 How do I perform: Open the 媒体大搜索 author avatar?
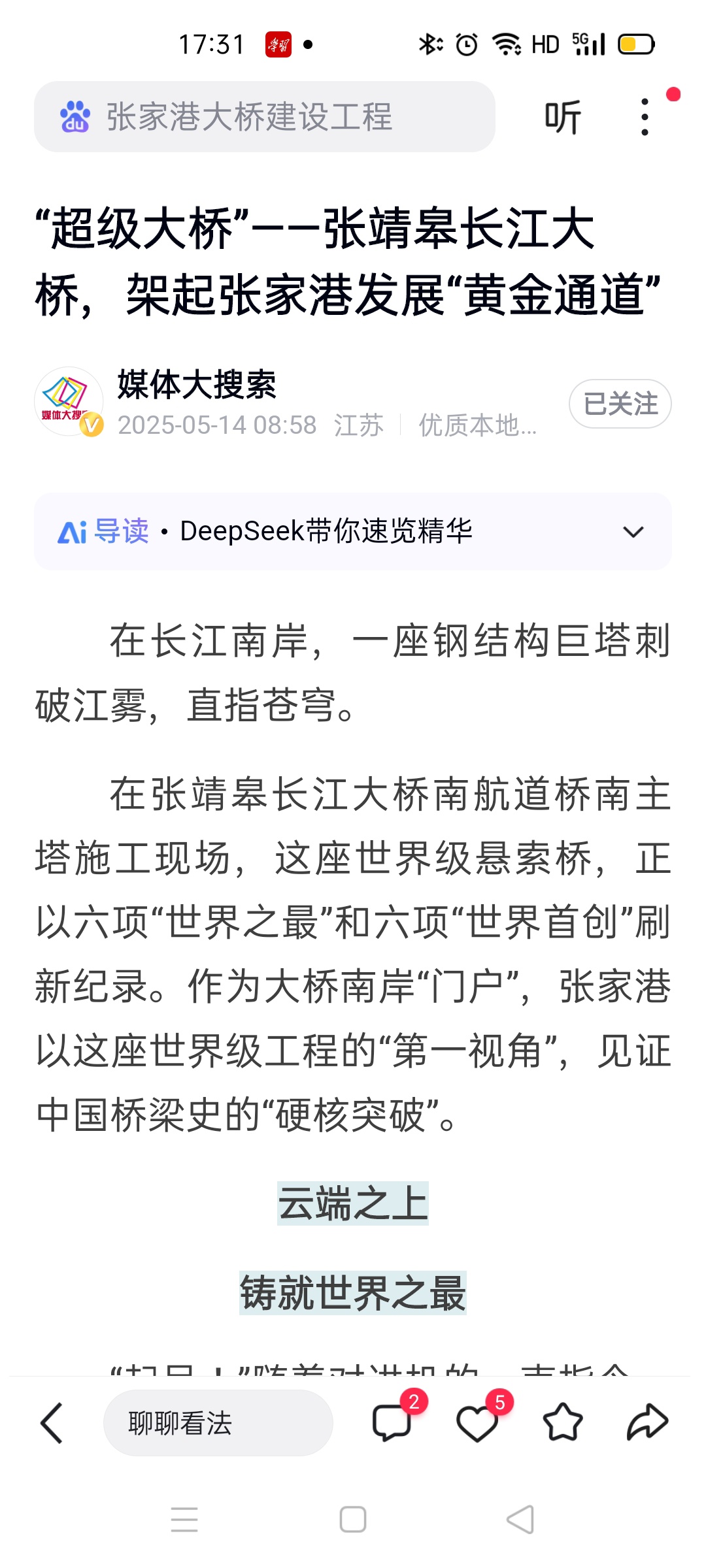coord(69,401)
